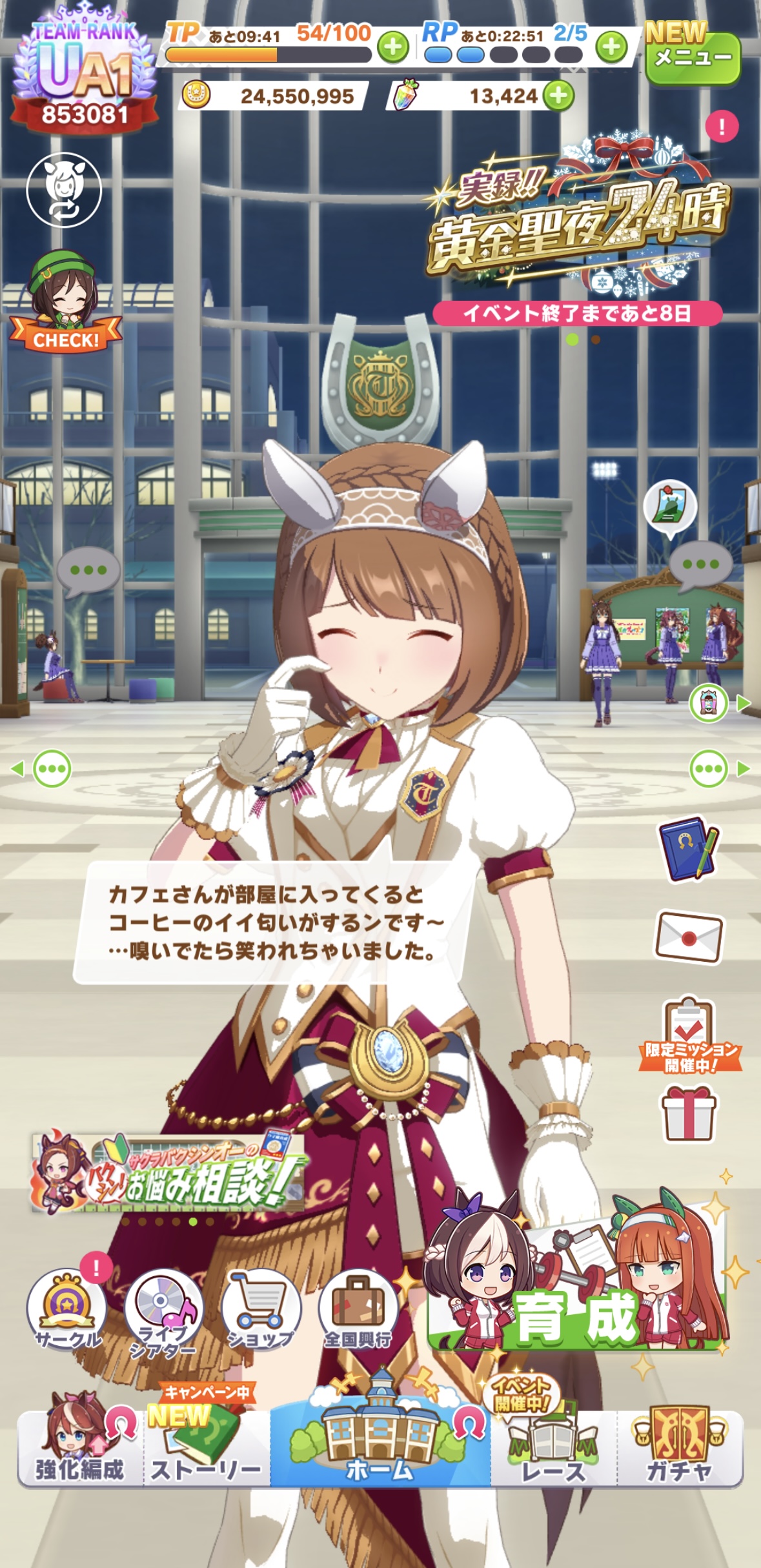This screenshot has height=1568, width=761.
Task: Switch the home character with the swap icon
Action: click(64, 190)
